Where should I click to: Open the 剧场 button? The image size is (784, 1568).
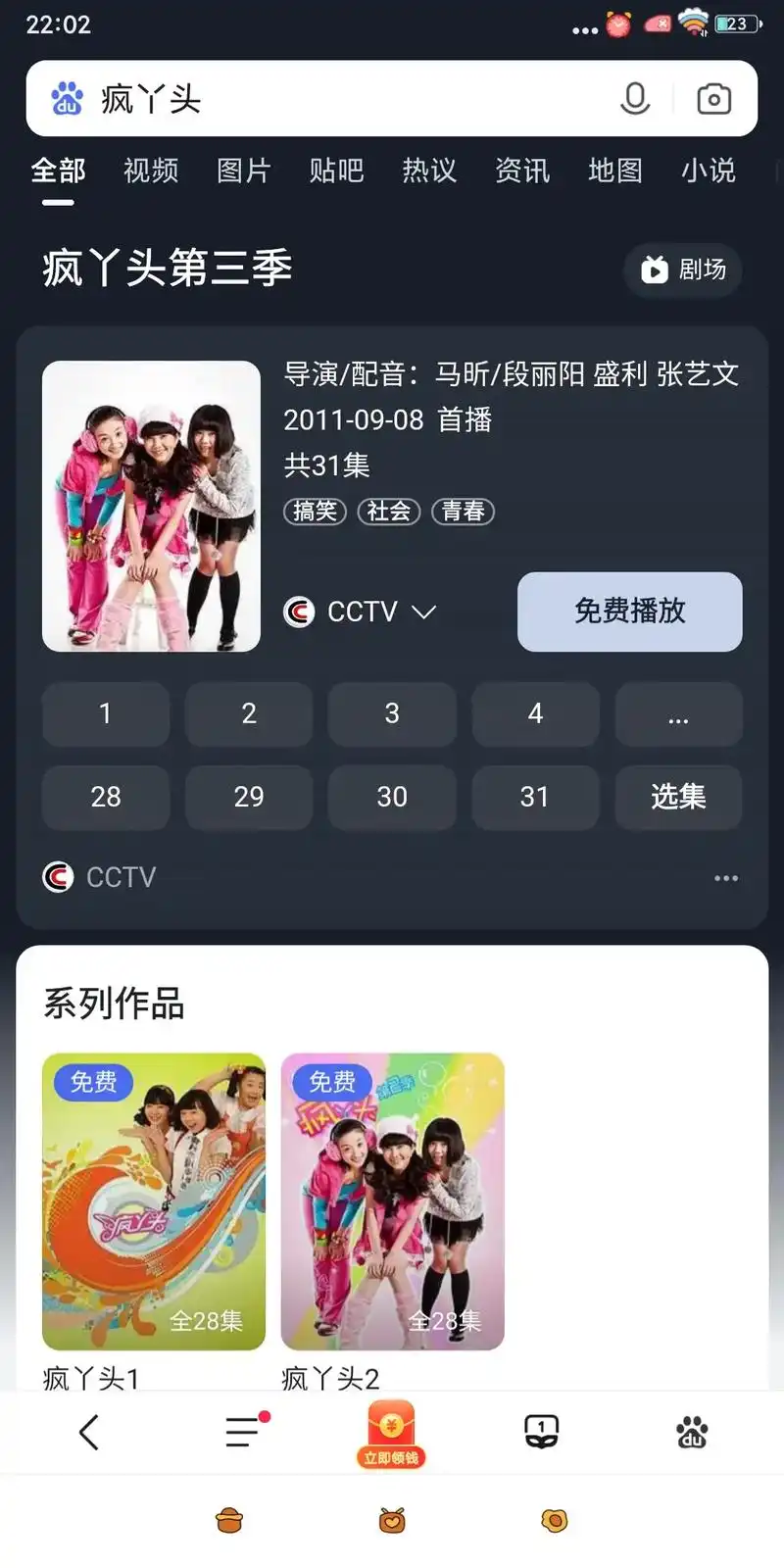683,269
